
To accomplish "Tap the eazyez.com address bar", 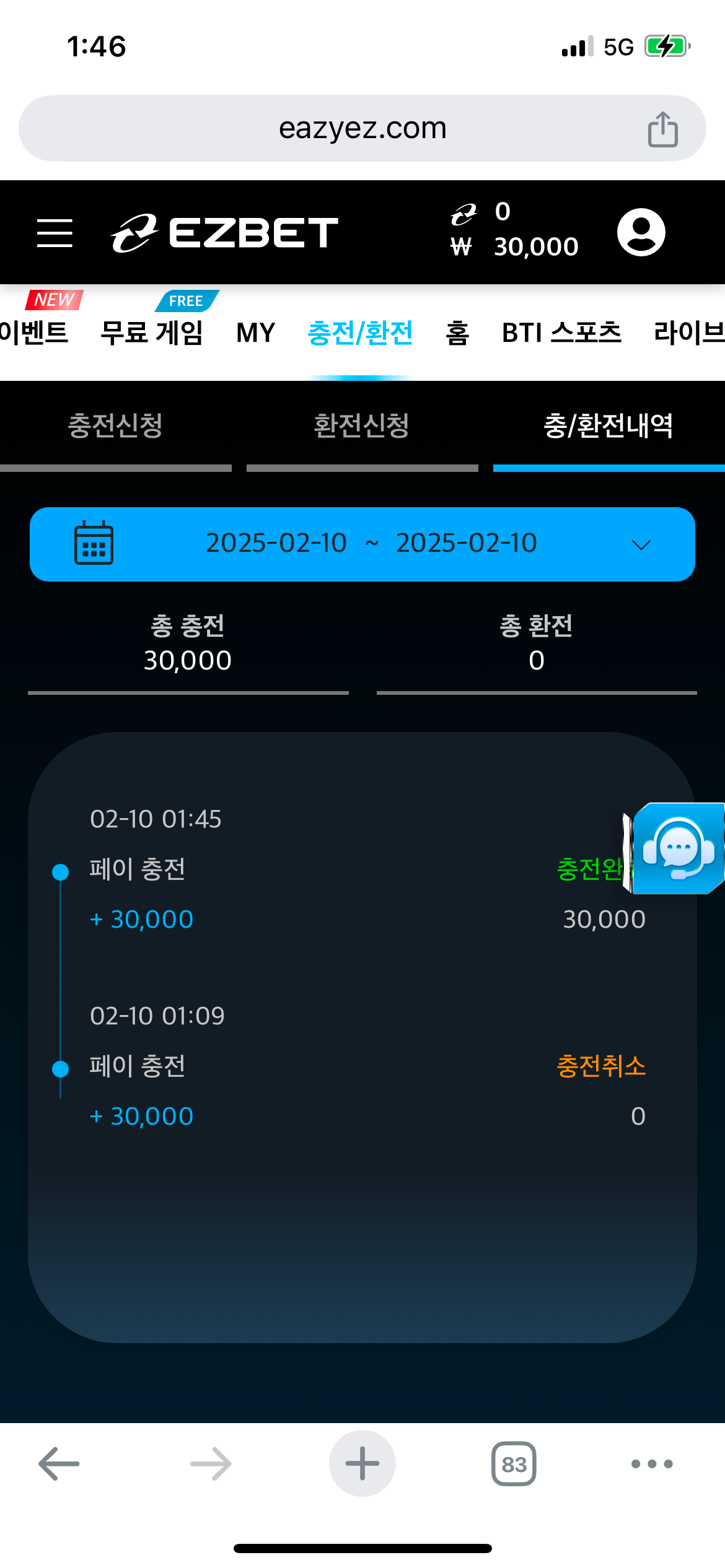I will [362, 128].
